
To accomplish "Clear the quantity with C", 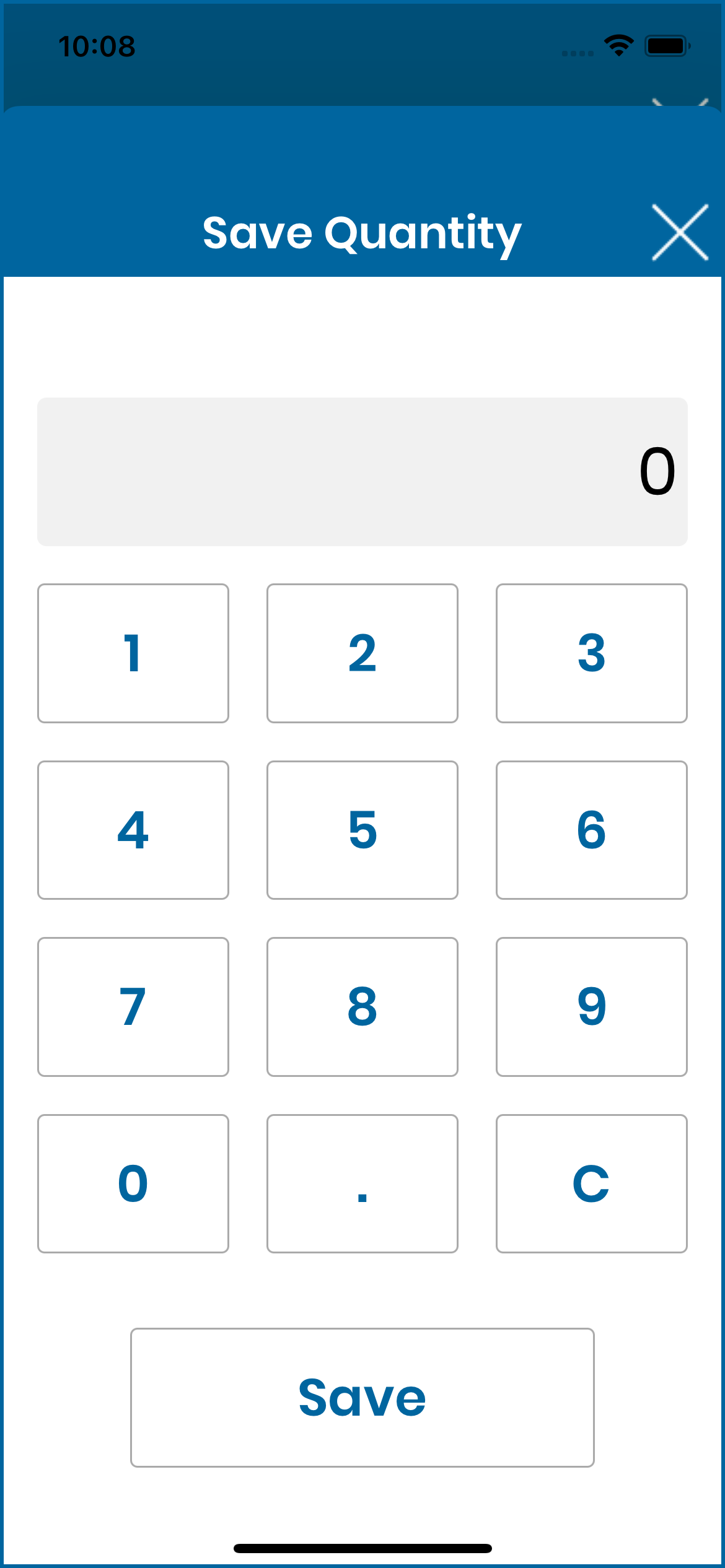I will tap(592, 1183).
